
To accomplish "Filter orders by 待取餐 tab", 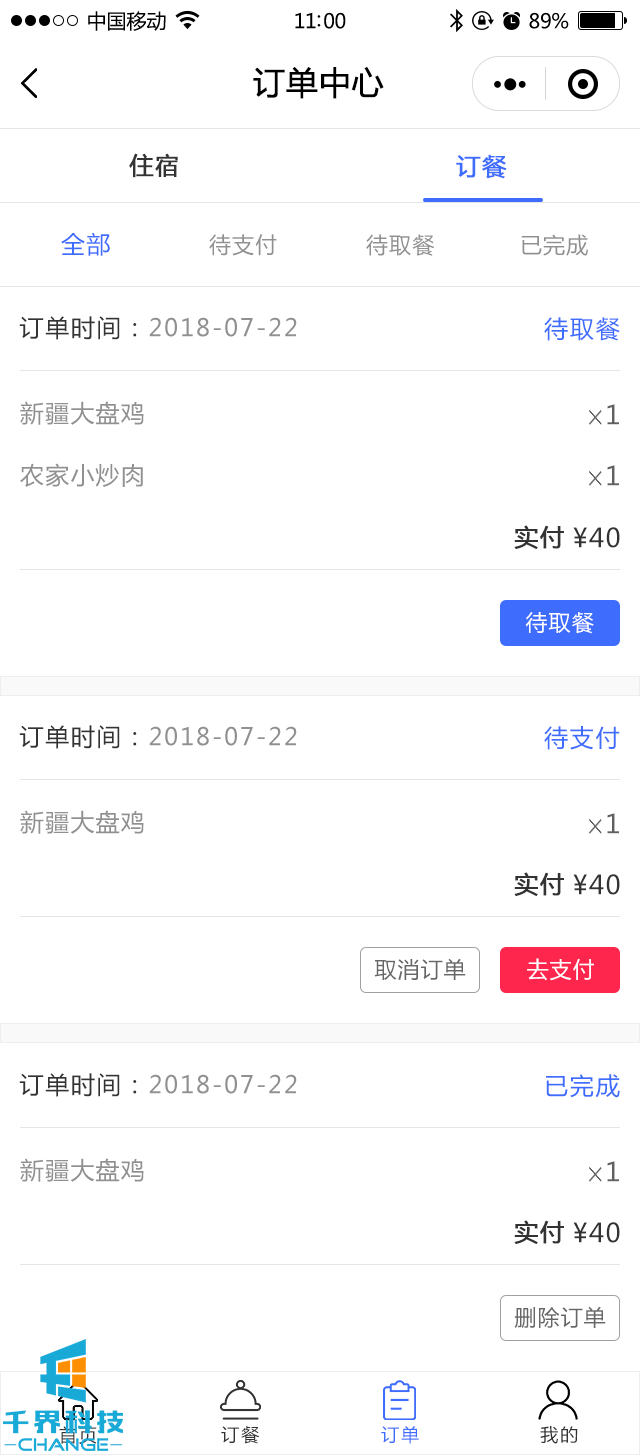I will (x=400, y=245).
